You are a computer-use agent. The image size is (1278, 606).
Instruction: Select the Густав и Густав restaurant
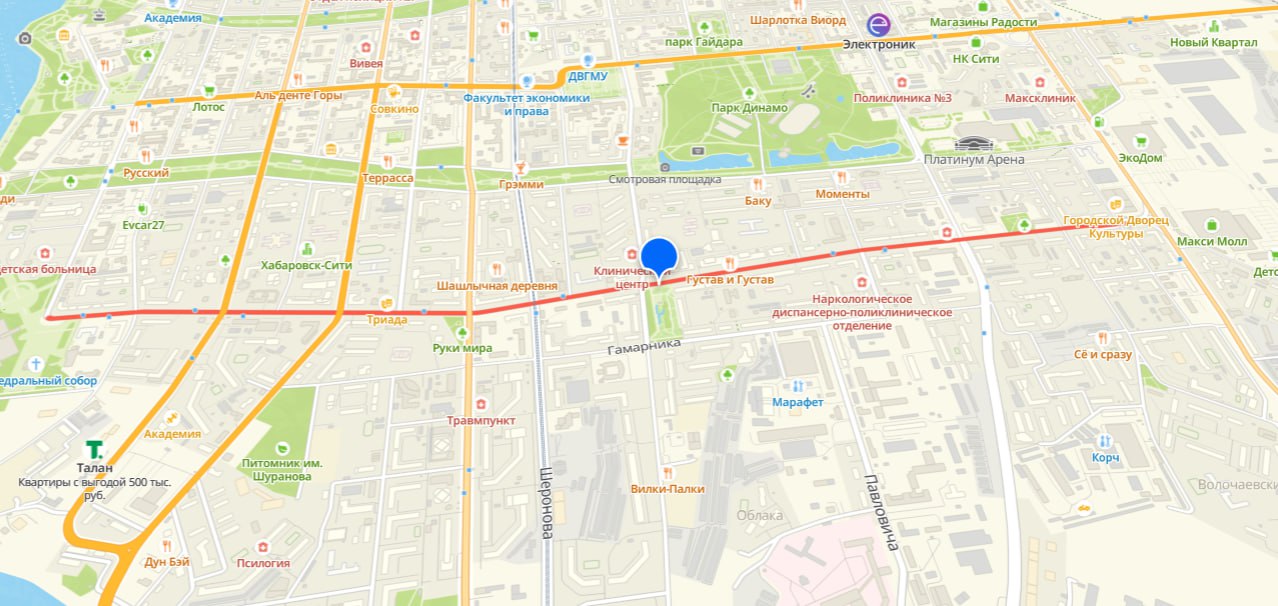click(731, 263)
